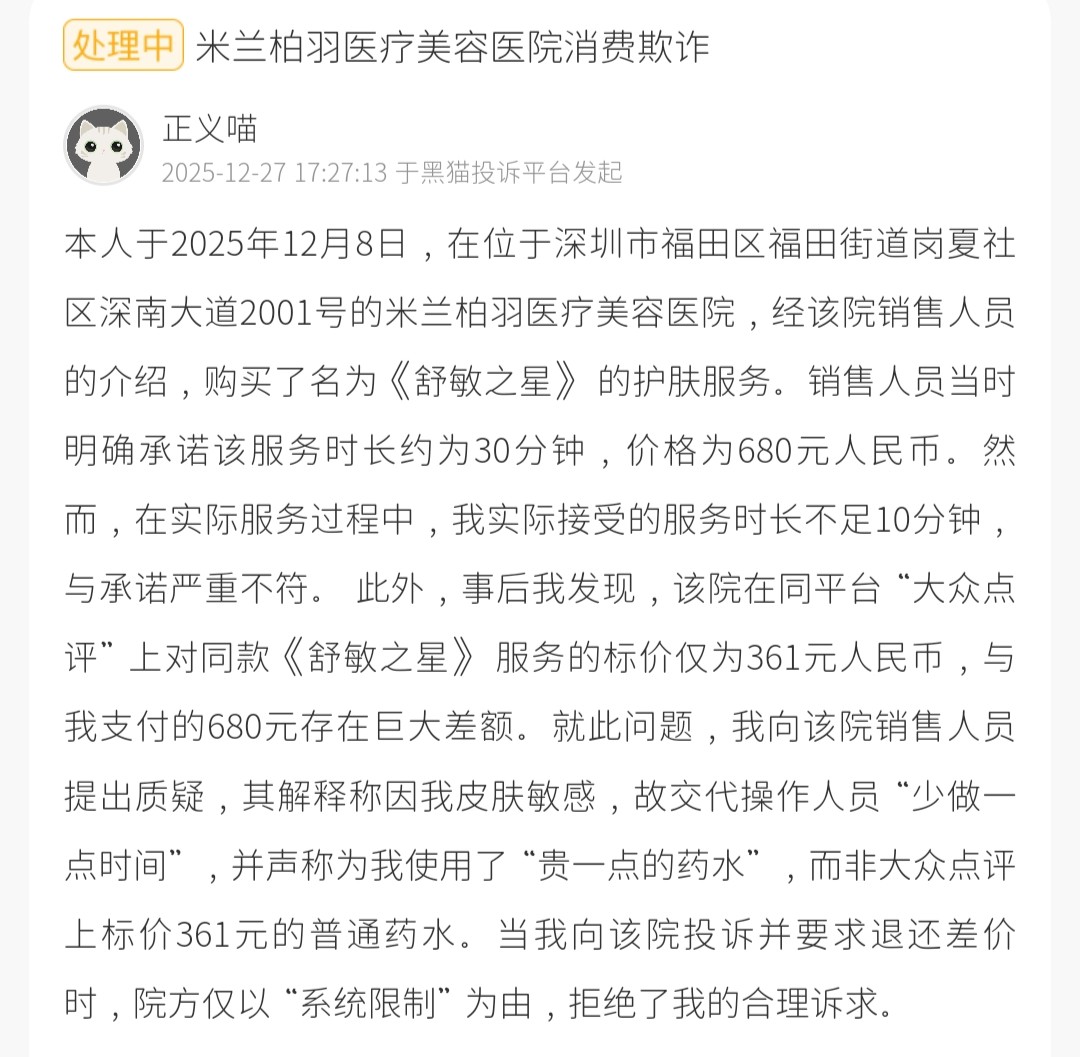The height and width of the screenshot is (1057, 1080).
Task: View the profile of user 正义喵
Action: click(210, 128)
